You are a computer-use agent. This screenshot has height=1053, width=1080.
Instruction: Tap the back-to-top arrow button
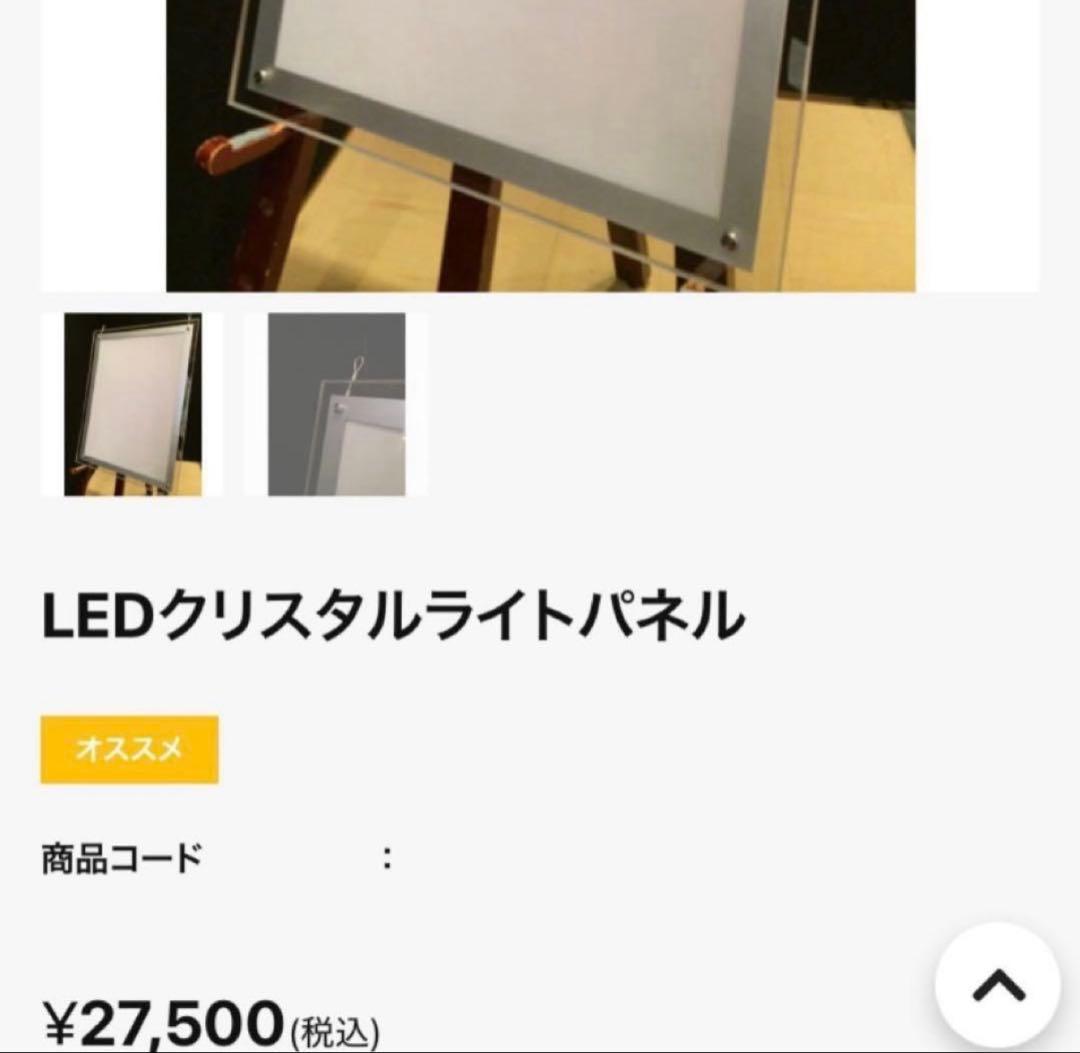click(x=997, y=985)
